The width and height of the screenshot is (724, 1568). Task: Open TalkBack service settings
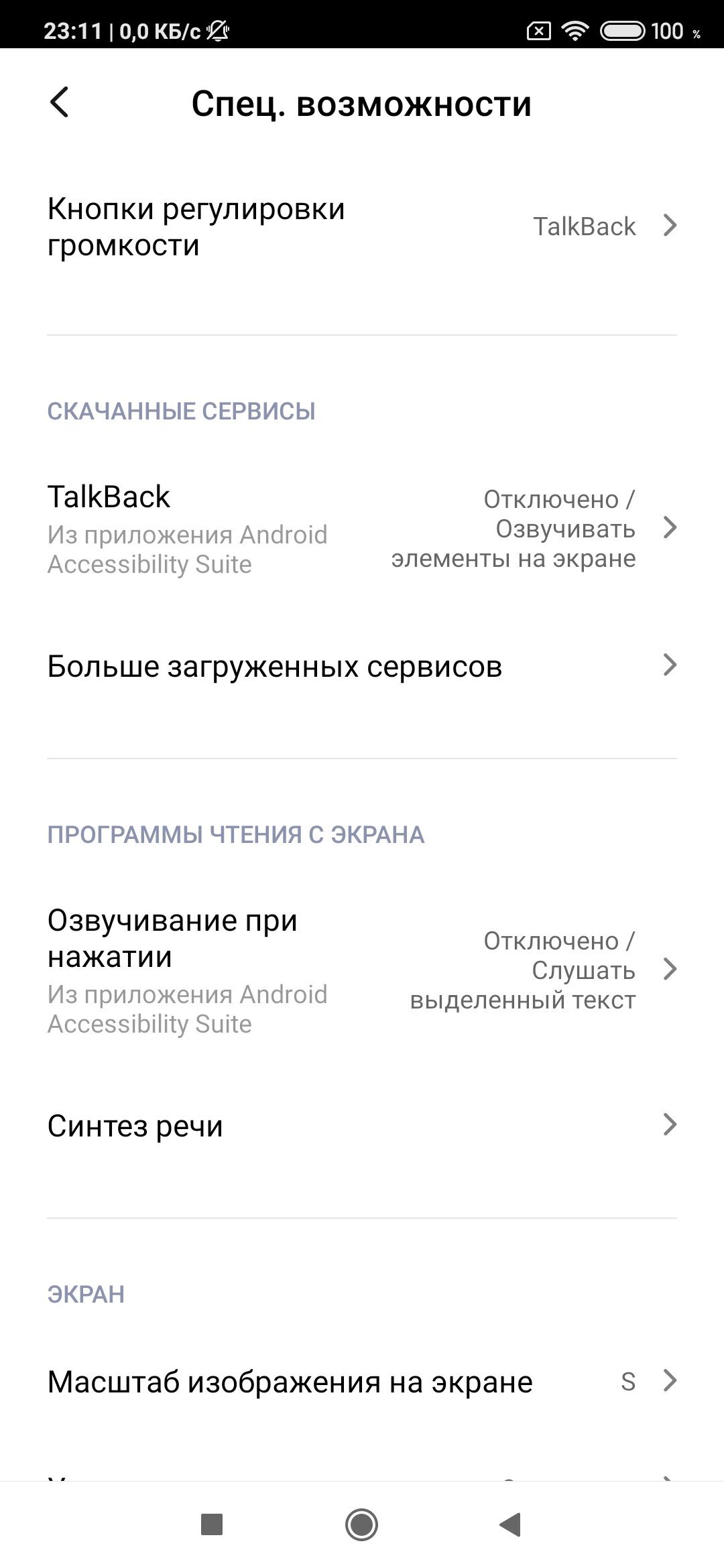362,529
